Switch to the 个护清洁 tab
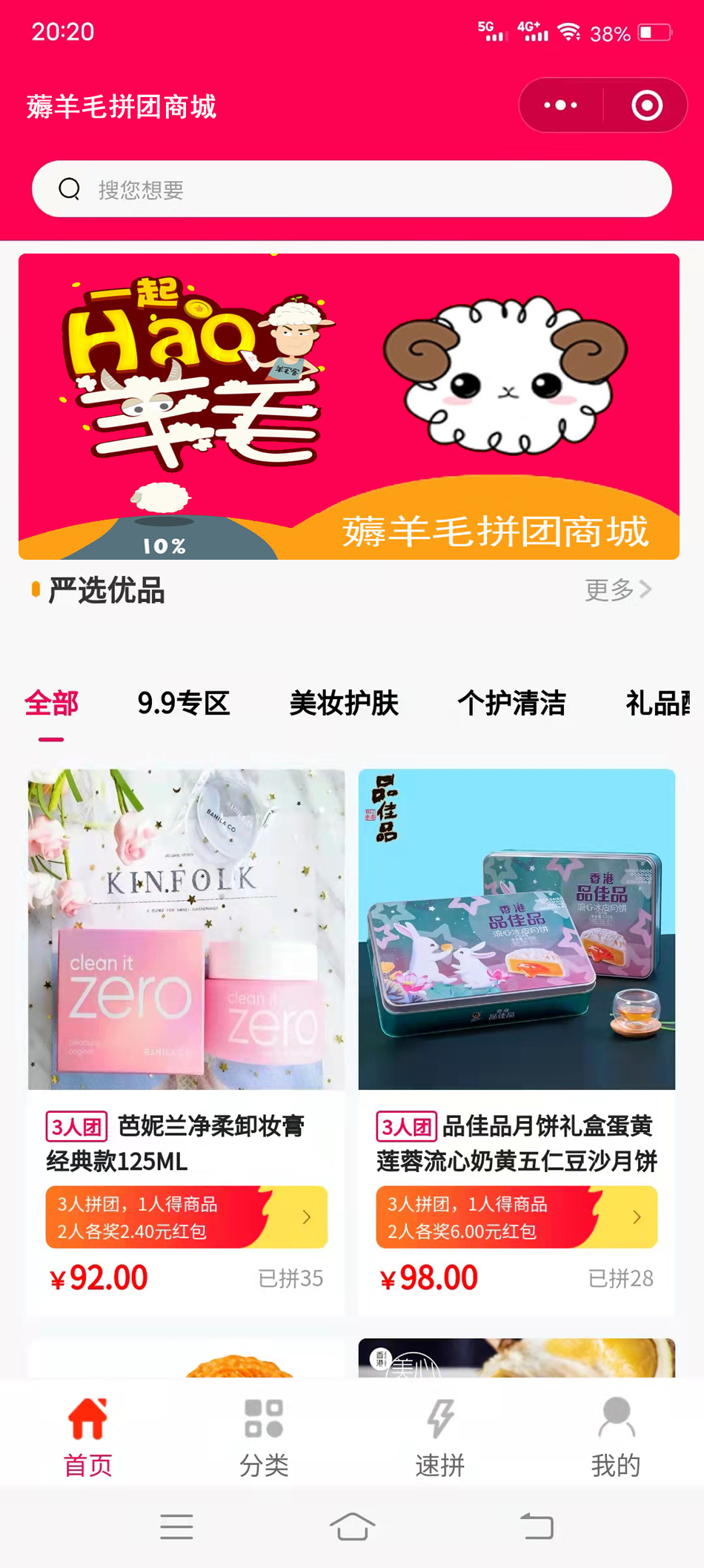The width and height of the screenshot is (704, 1568). [x=511, y=703]
